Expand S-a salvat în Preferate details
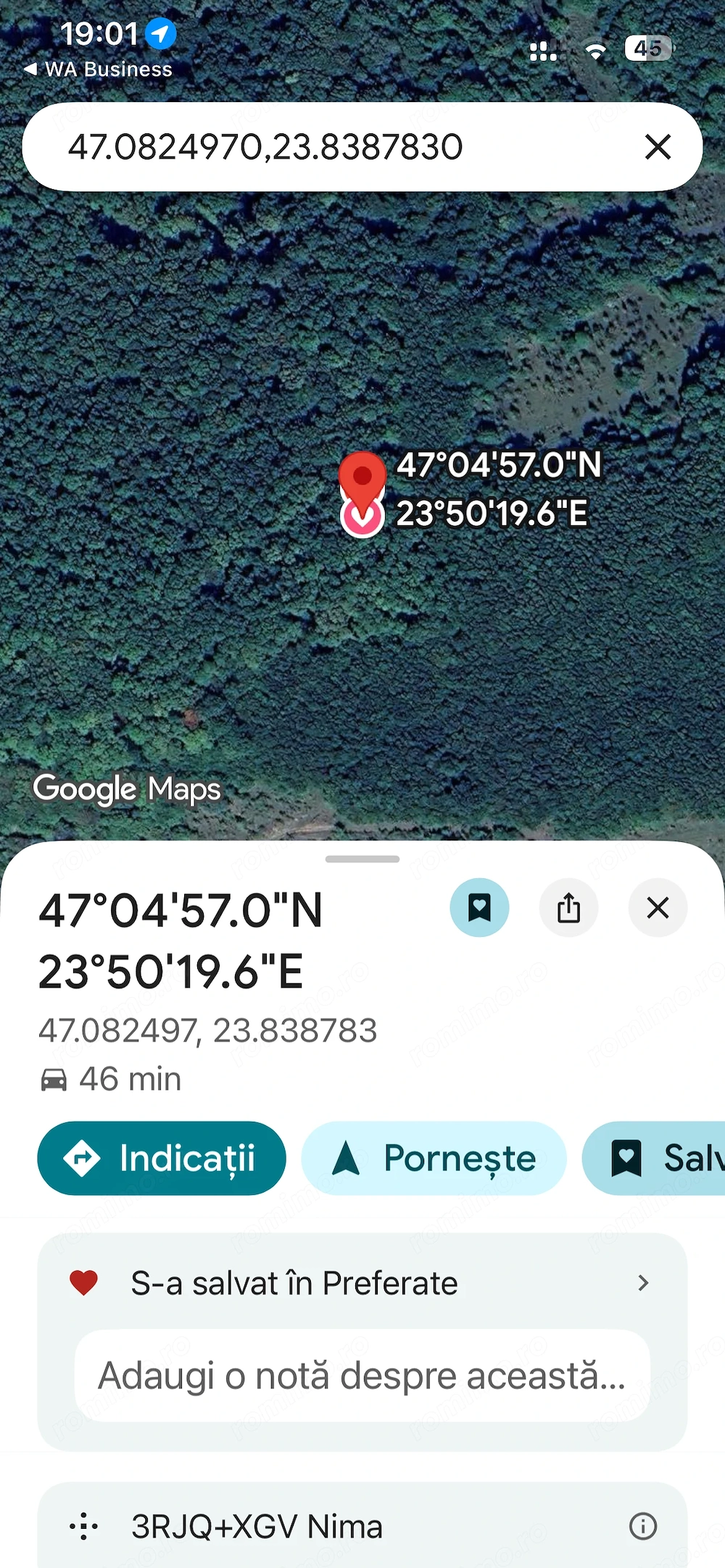The width and height of the screenshot is (725, 1568). pyautogui.click(x=644, y=1281)
